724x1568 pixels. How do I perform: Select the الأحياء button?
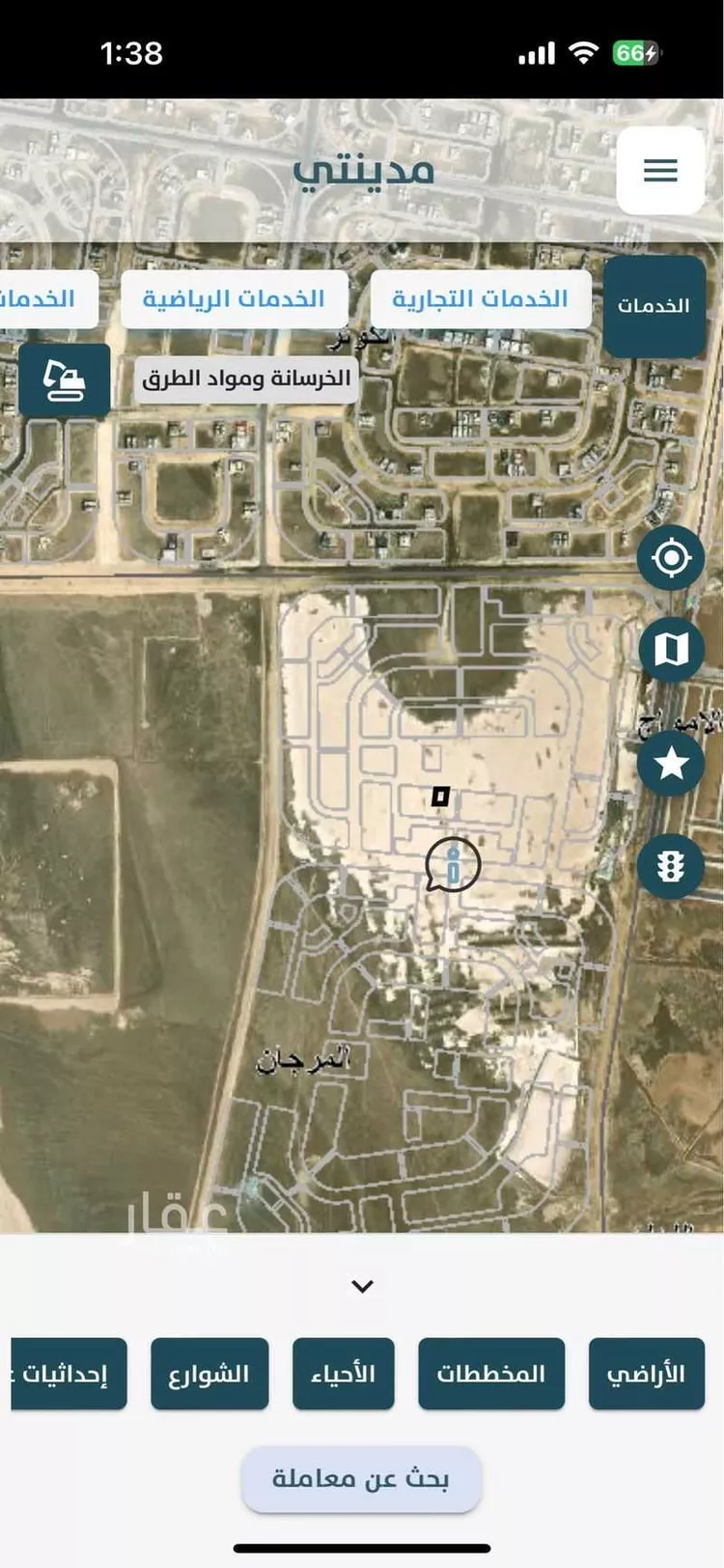[x=343, y=1373]
